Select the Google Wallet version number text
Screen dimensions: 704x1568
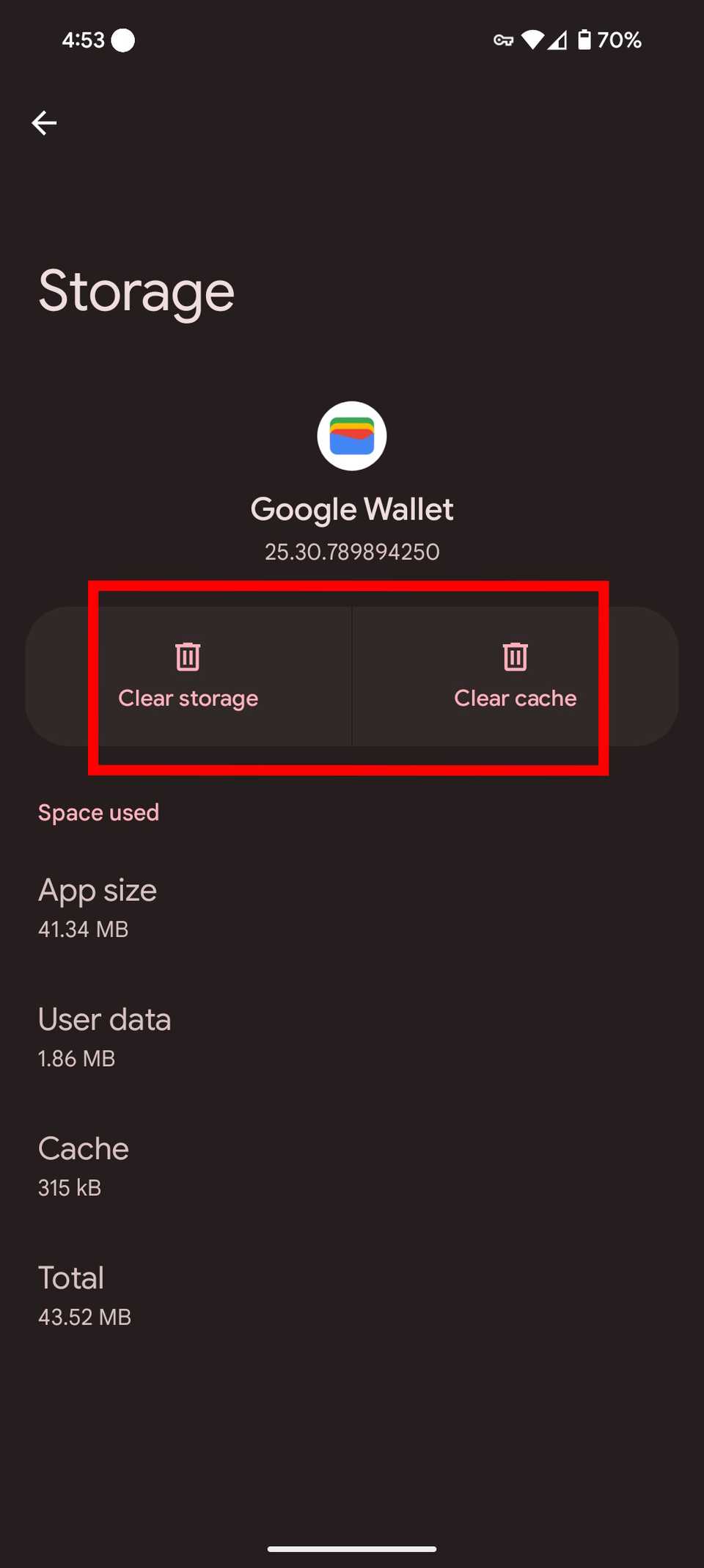352,552
